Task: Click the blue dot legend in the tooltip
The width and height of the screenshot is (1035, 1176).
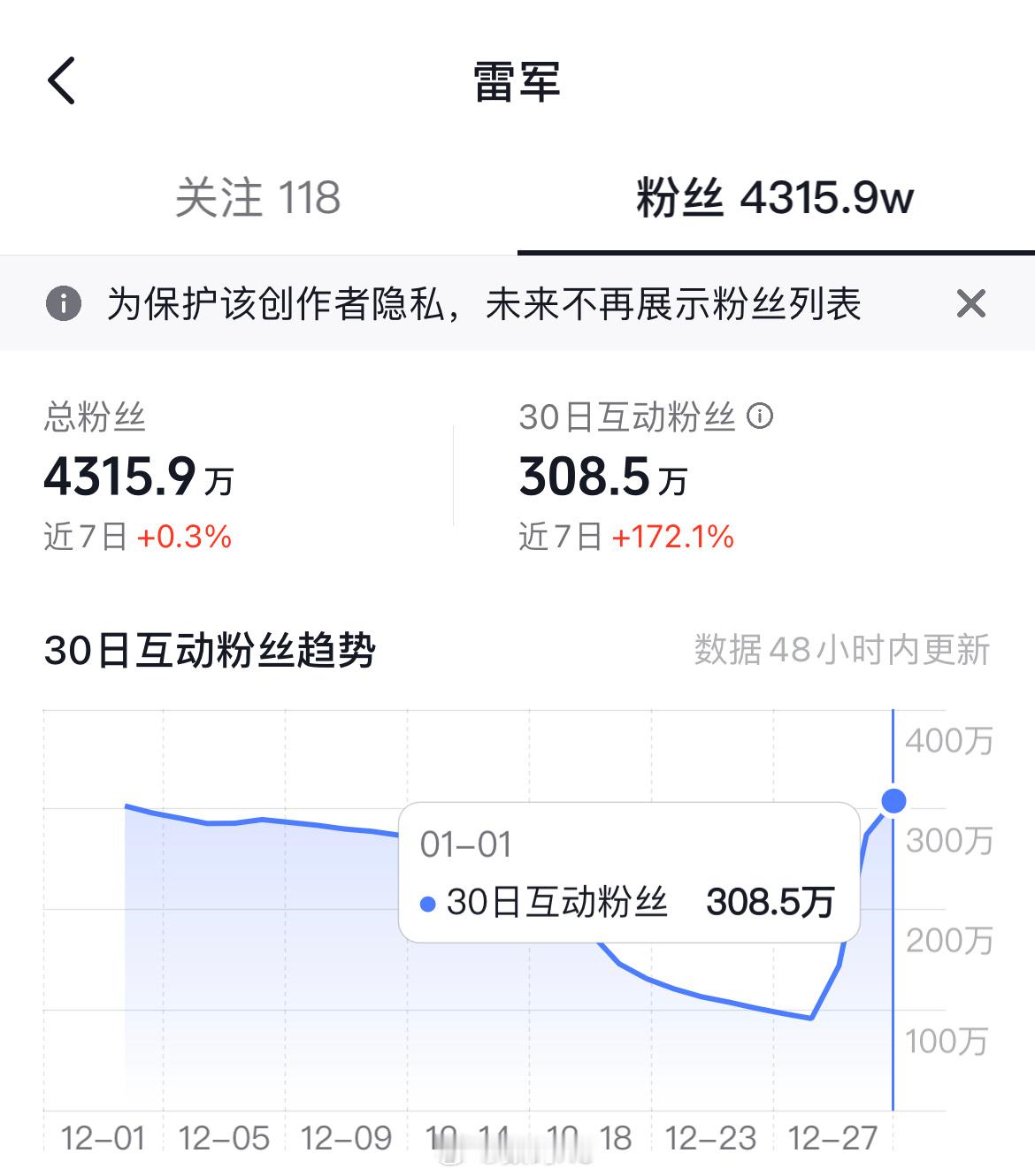Action: pos(430,904)
